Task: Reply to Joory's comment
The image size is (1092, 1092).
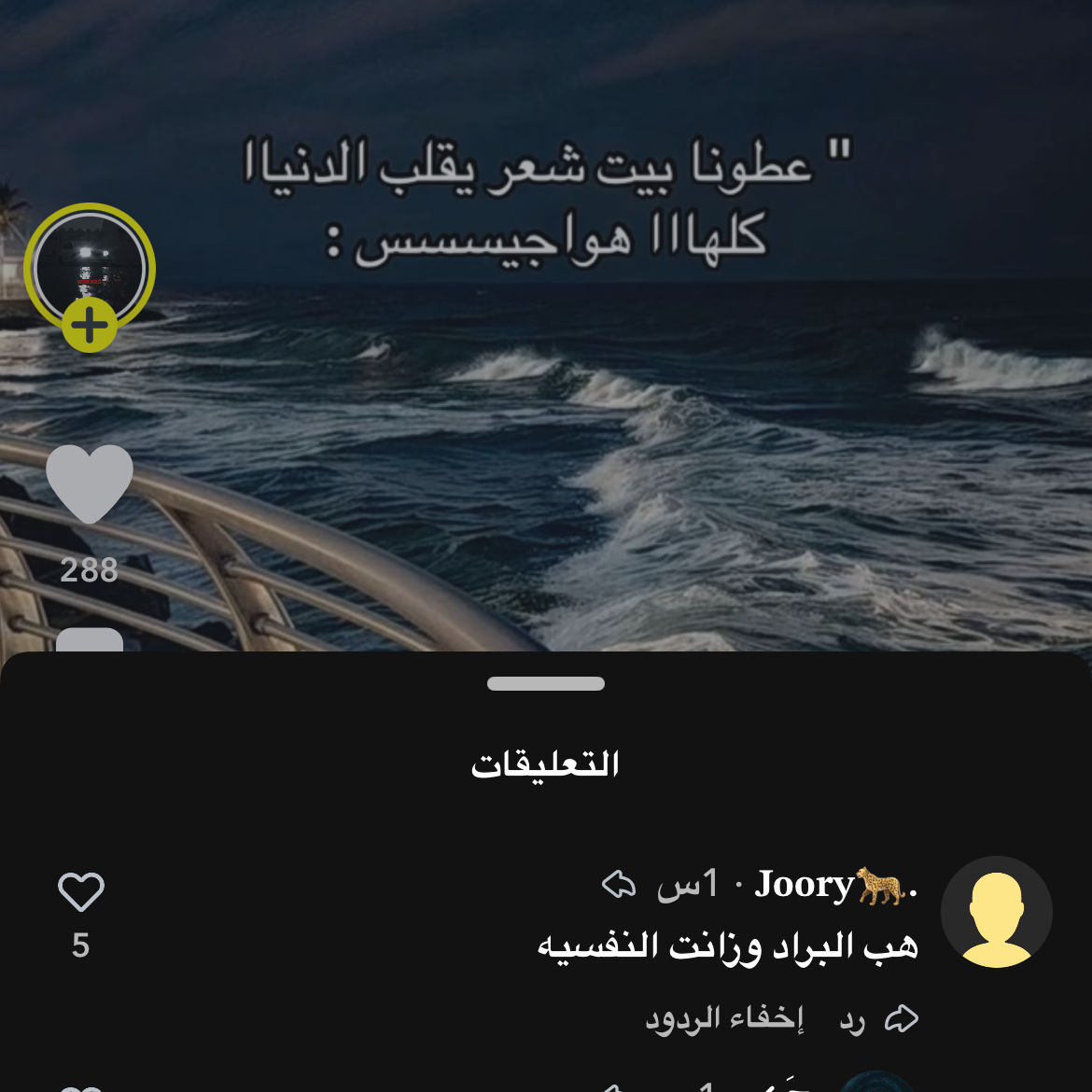Action: coord(879,1019)
